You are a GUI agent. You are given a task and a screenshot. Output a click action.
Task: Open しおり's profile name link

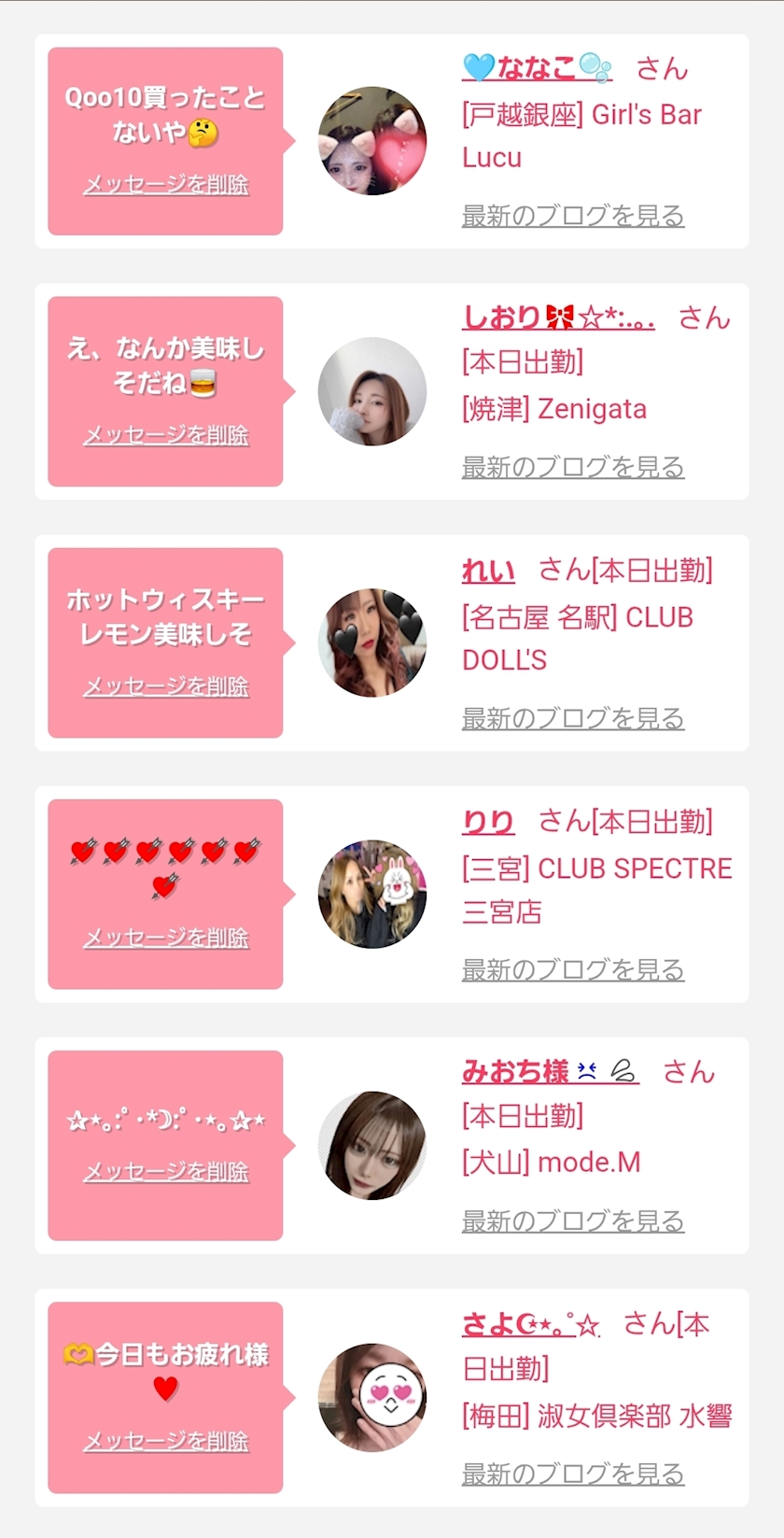pos(558,317)
